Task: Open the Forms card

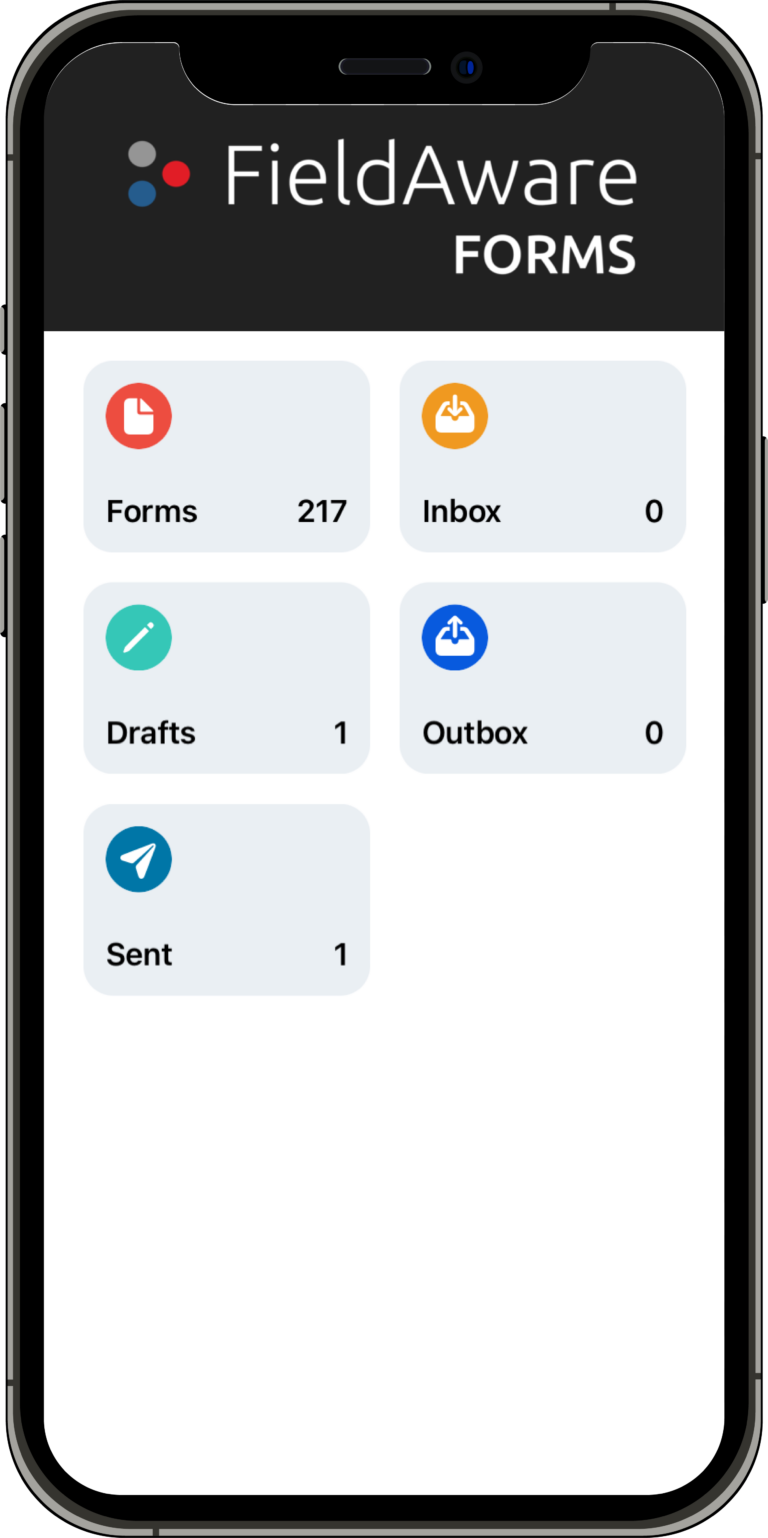Action: pos(226,456)
